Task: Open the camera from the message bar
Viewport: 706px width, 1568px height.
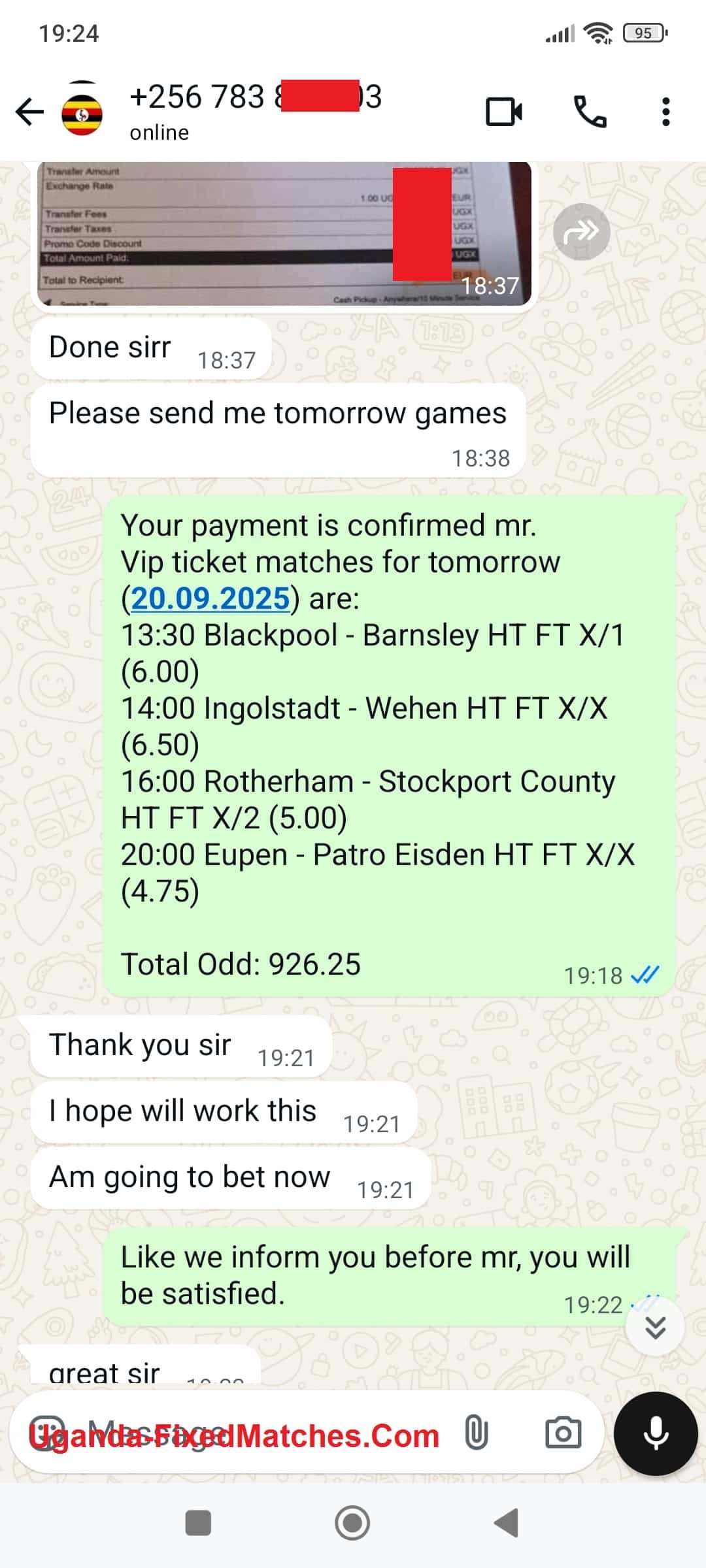Action: click(x=563, y=1433)
